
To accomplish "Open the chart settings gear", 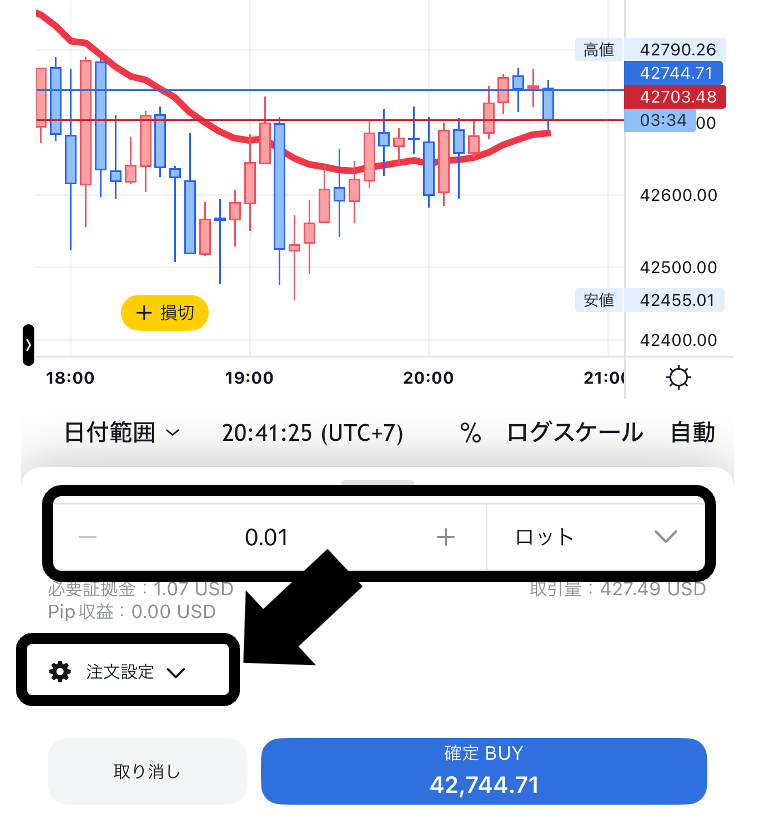I will tap(679, 378).
